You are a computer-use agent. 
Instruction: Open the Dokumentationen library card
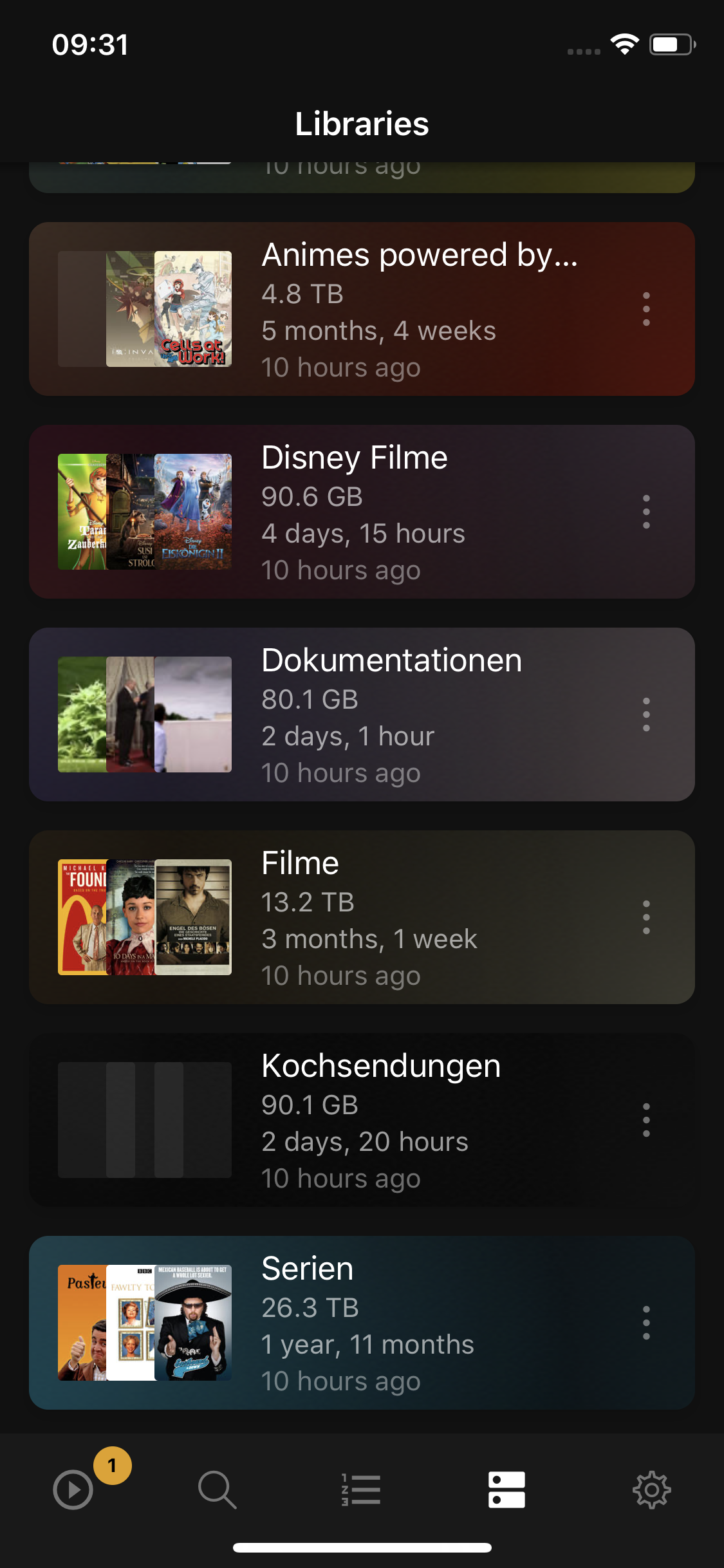(x=360, y=714)
